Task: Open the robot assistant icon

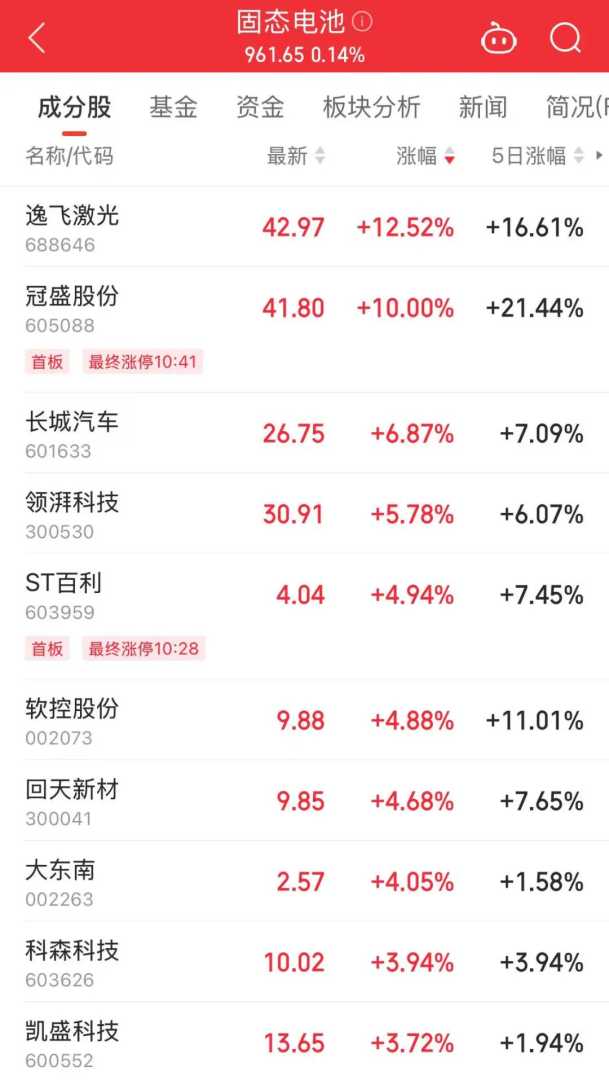Action: pos(497,38)
